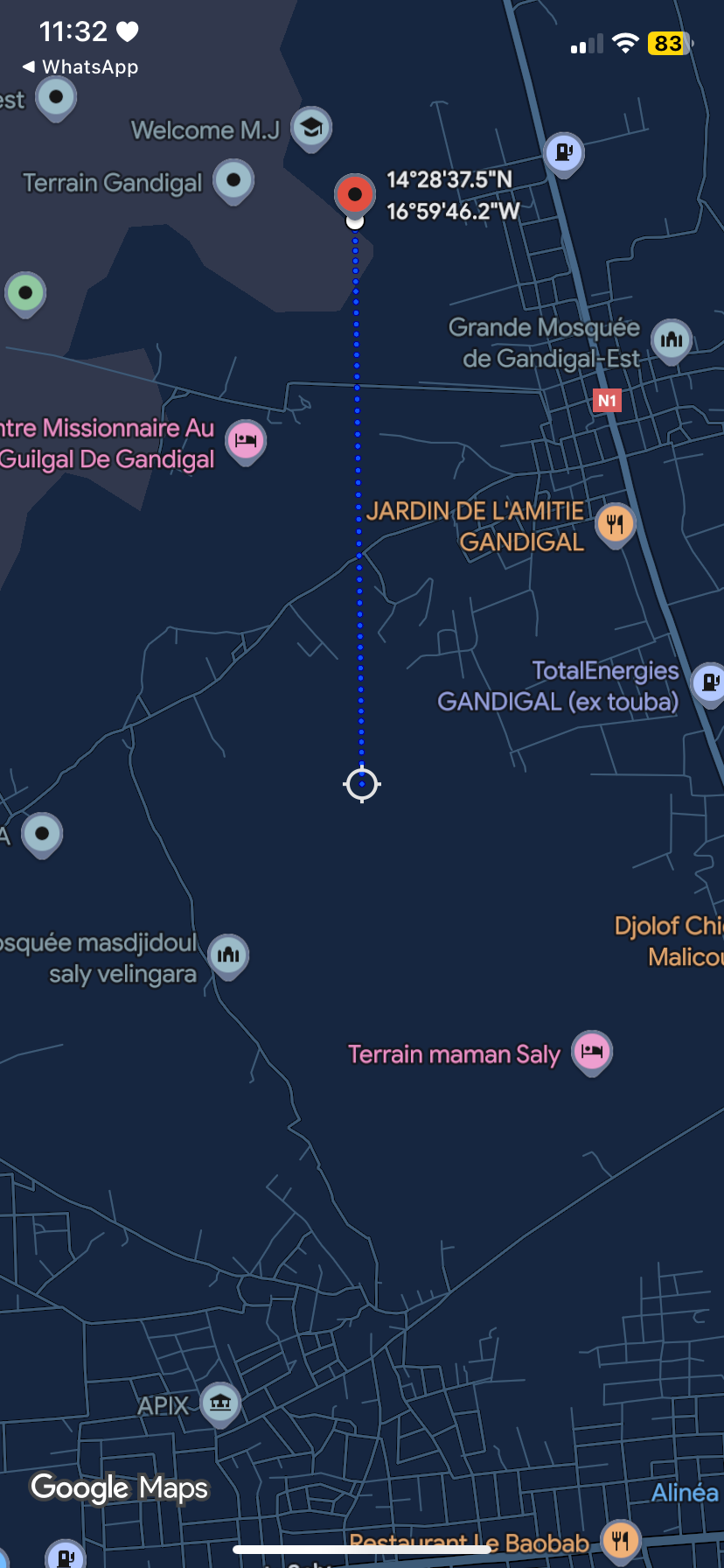View Terrain maman Saly lodging pin
Image resolution: width=724 pixels, height=1568 pixels.
(592, 1050)
